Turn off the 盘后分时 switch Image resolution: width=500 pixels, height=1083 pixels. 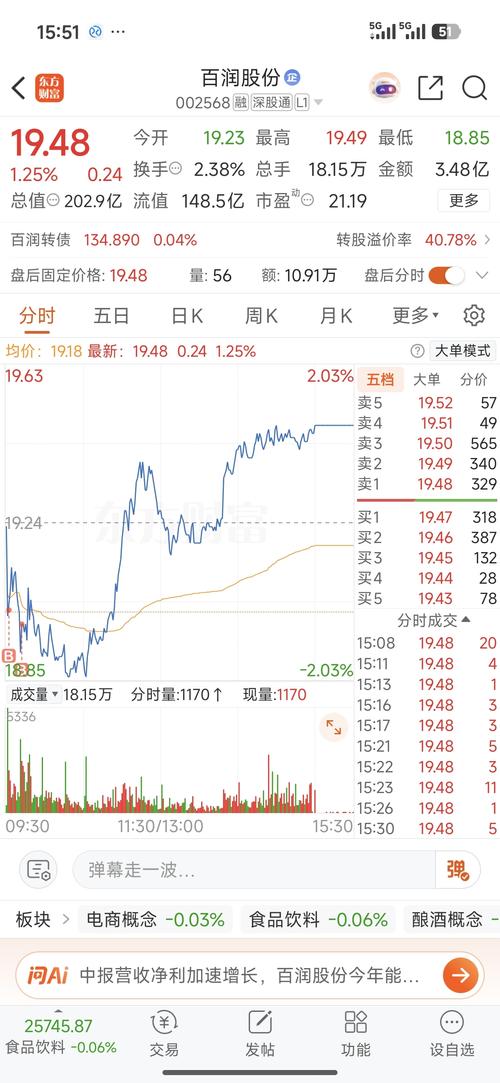click(446, 276)
